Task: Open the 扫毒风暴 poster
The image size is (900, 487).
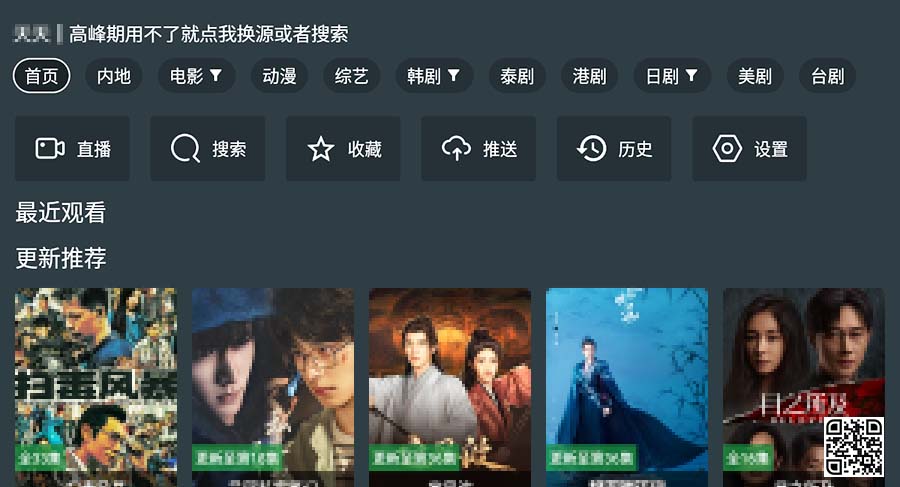Action: point(96,385)
